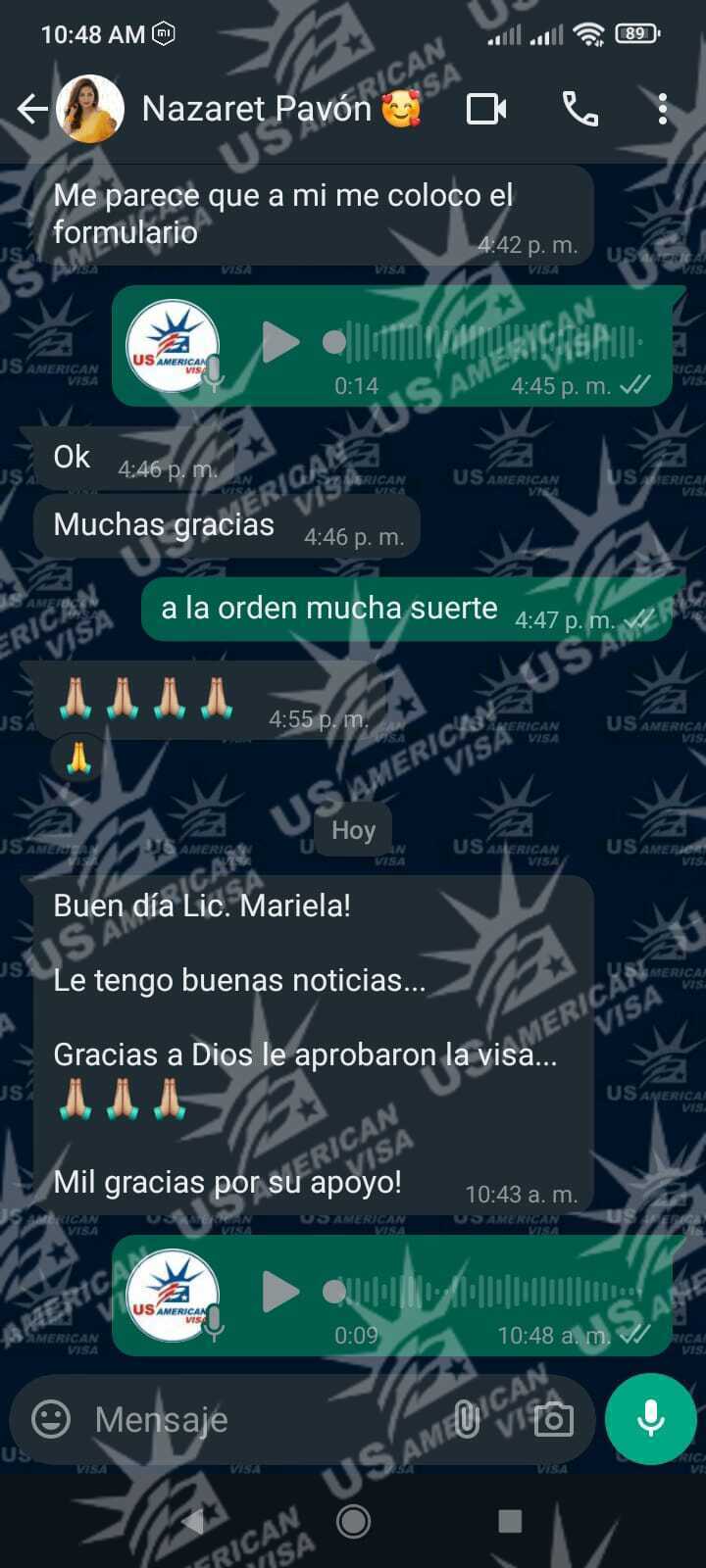This screenshot has width=706, height=1568.
Task: Play the 0:09 voice message
Action: click(280, 1293)
